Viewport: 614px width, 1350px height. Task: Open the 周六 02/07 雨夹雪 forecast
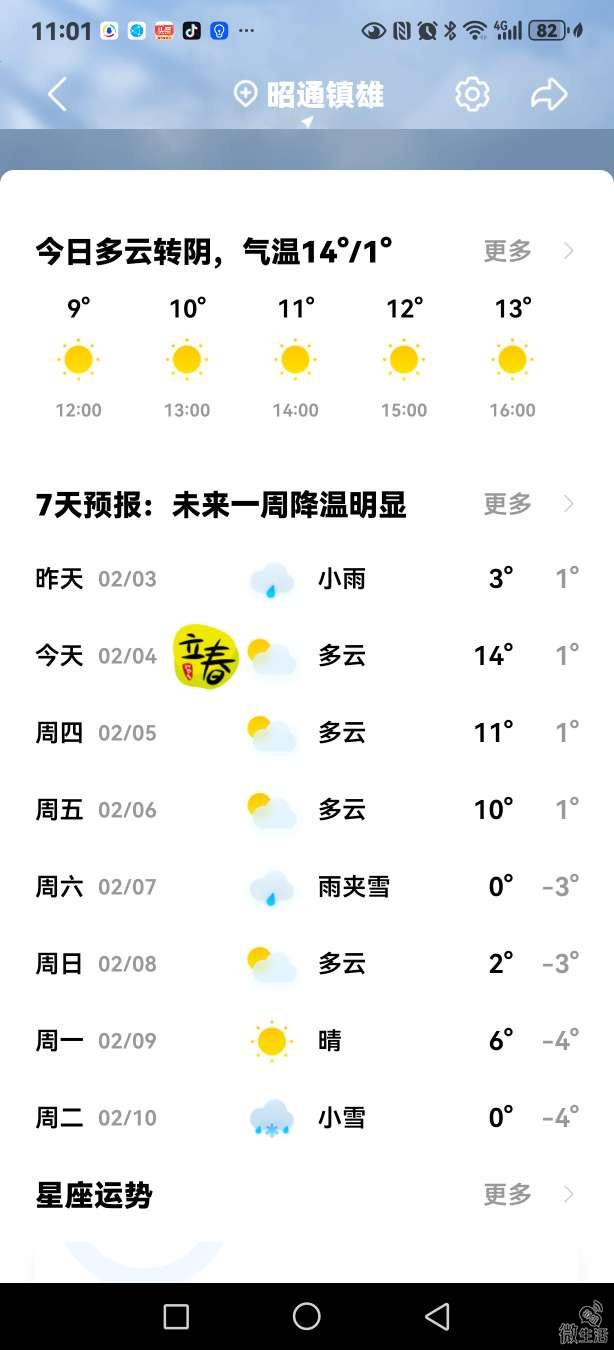tap(307, 887)
